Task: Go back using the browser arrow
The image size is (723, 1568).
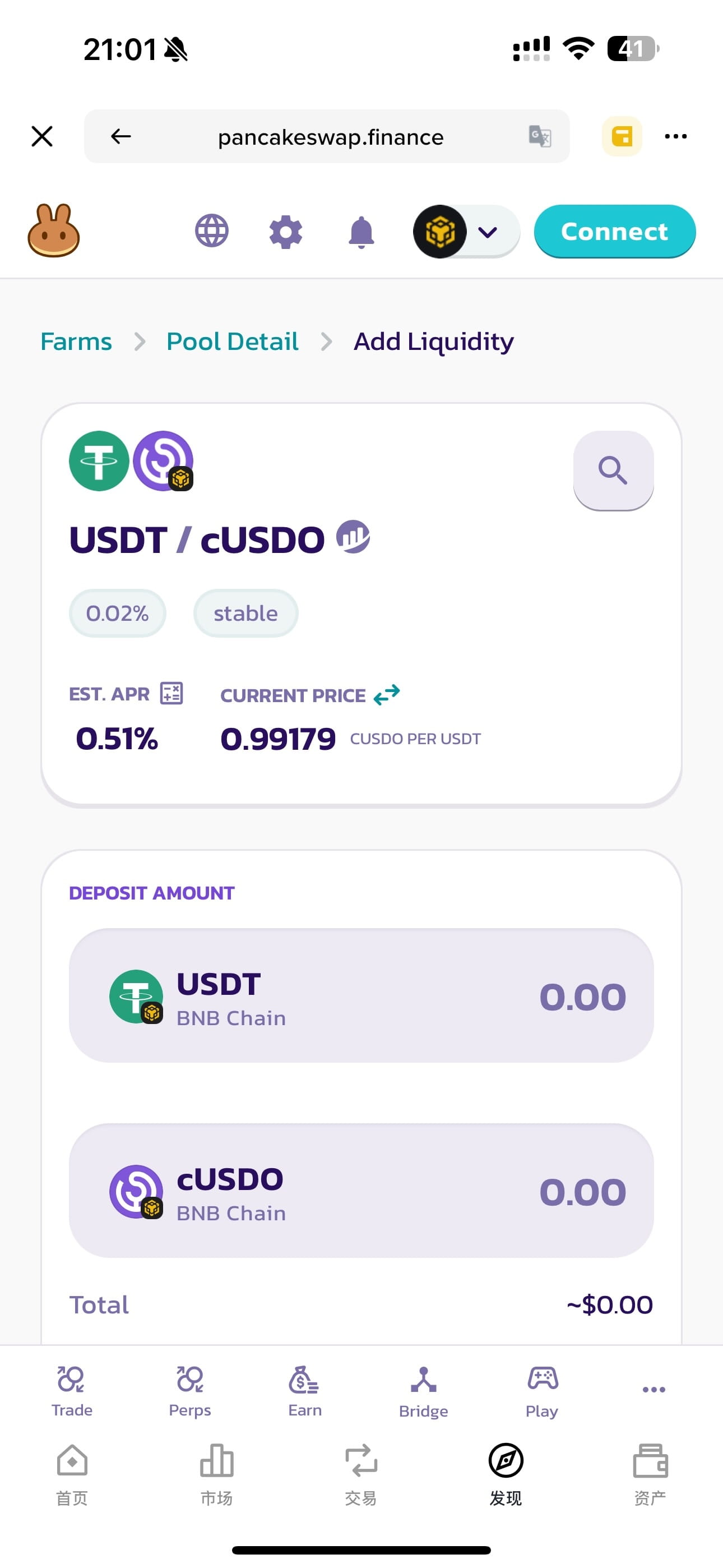Action: [x=121, y=136]
